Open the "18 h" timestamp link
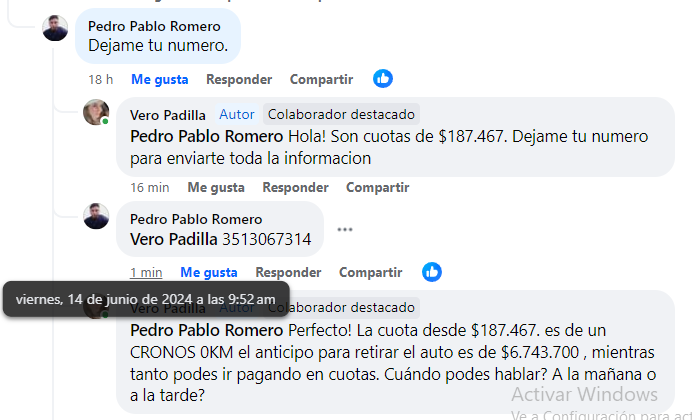This screenshot has width=692, height=420. 101,79
